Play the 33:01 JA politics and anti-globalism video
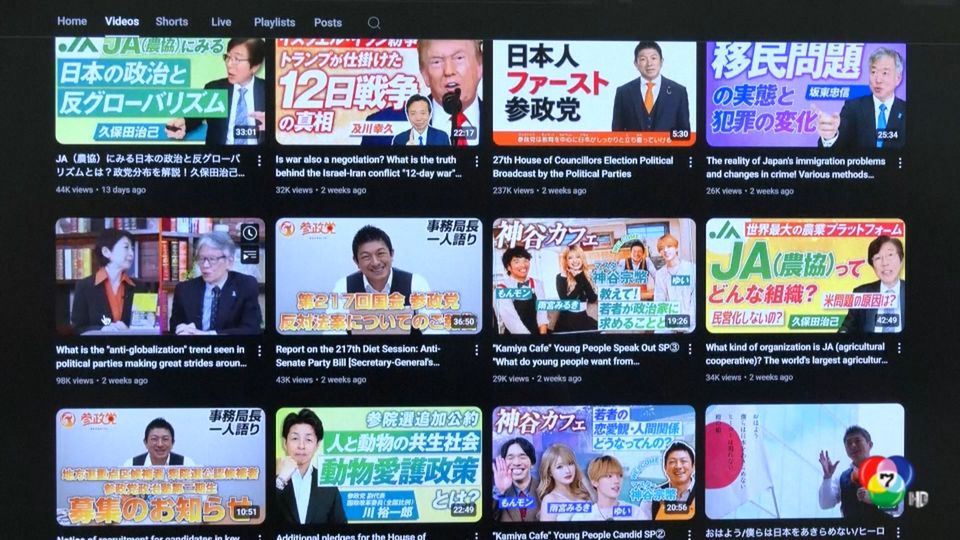This screenshot has height=540, width=960. point(160,92)
